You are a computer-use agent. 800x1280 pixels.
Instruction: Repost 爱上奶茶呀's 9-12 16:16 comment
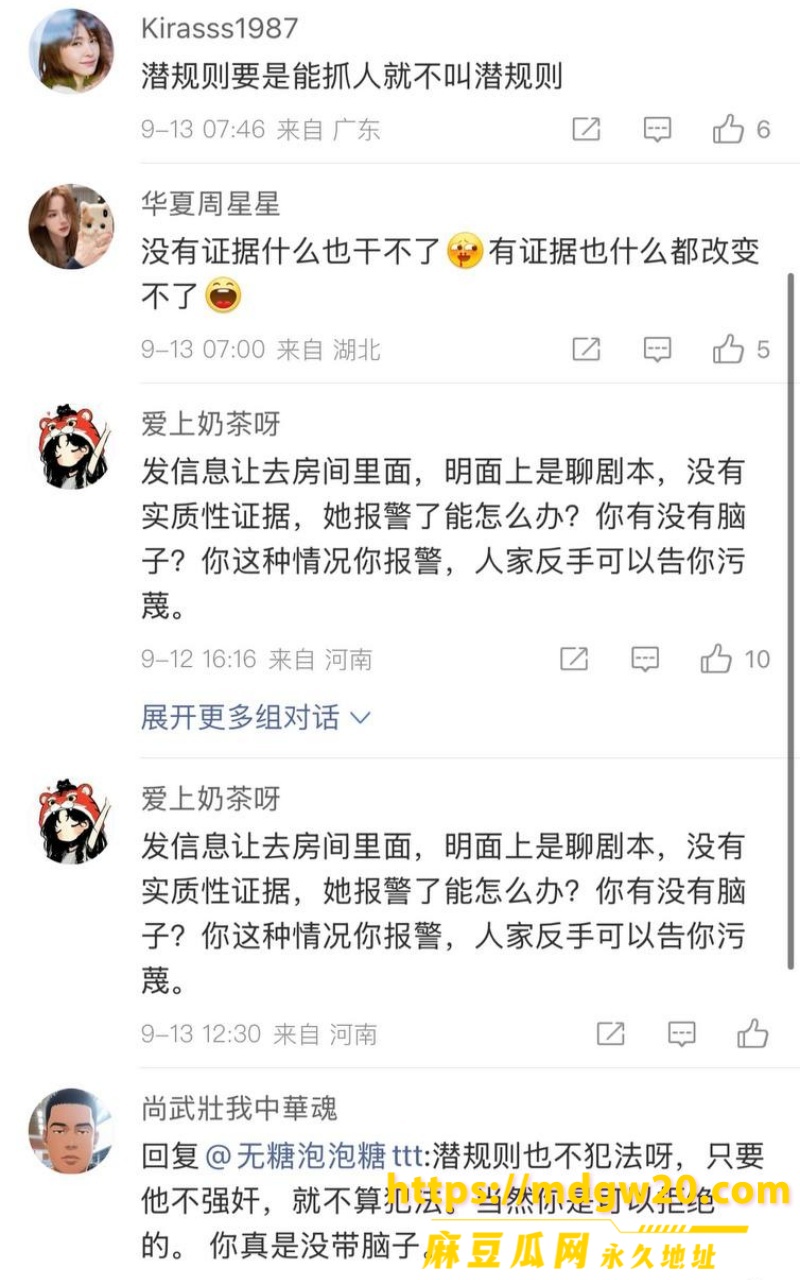[574, 659]
